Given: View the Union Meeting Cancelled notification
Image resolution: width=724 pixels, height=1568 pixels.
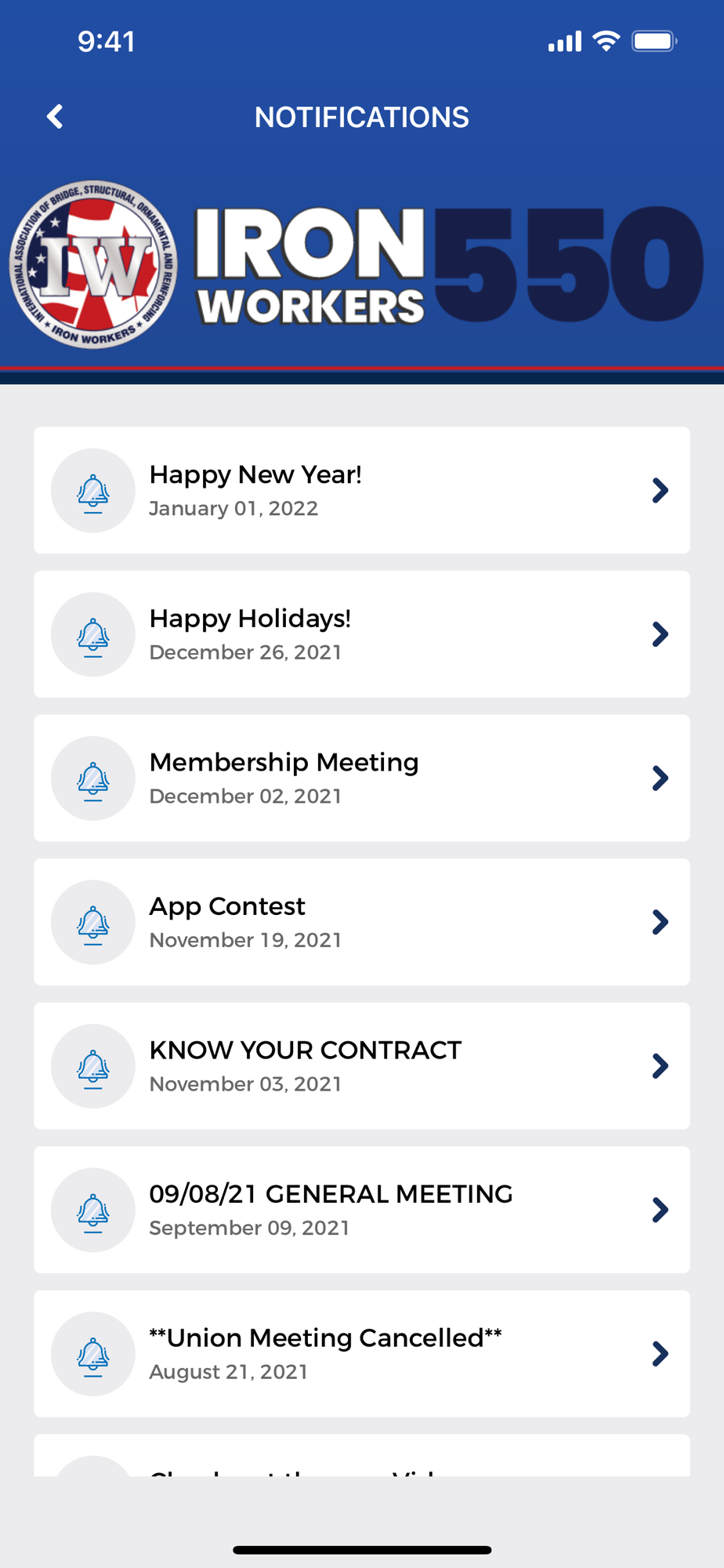Looking at the screenshot, I should (361, 1353).
